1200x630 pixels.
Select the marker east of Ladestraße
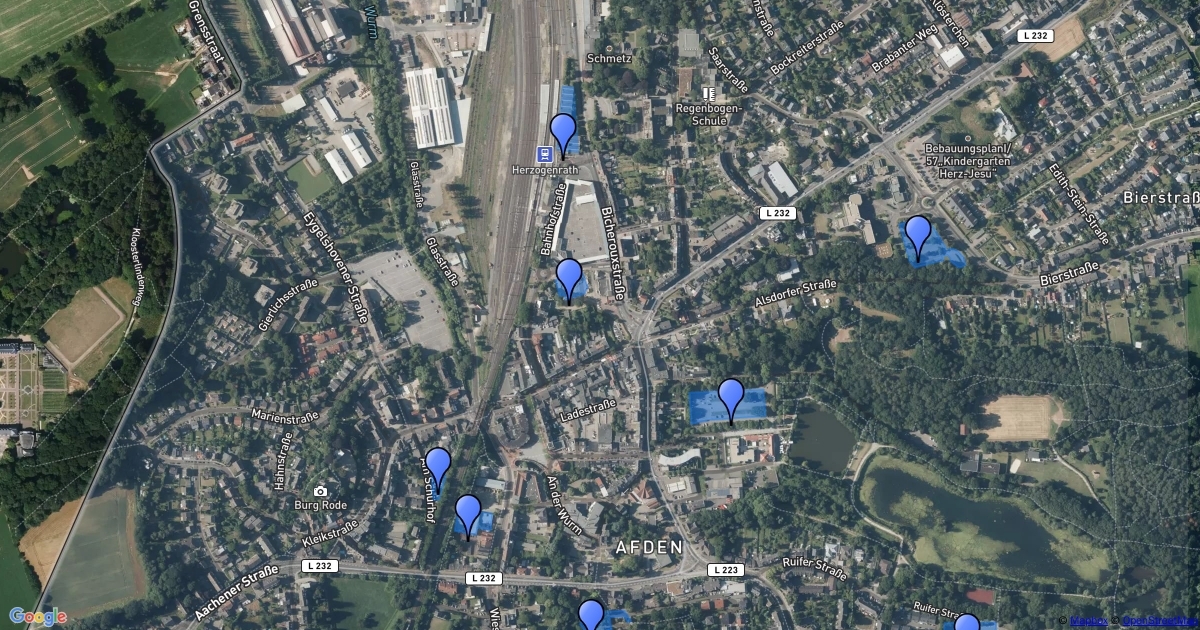click(x=731, y=398)
